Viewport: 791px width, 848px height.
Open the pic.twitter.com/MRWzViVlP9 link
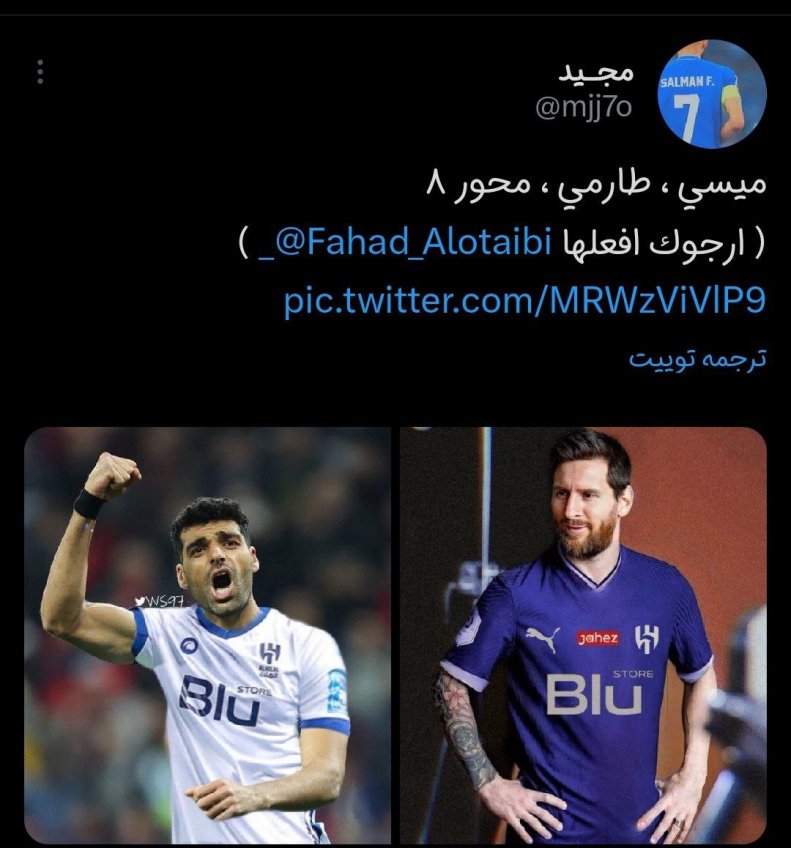524,300
